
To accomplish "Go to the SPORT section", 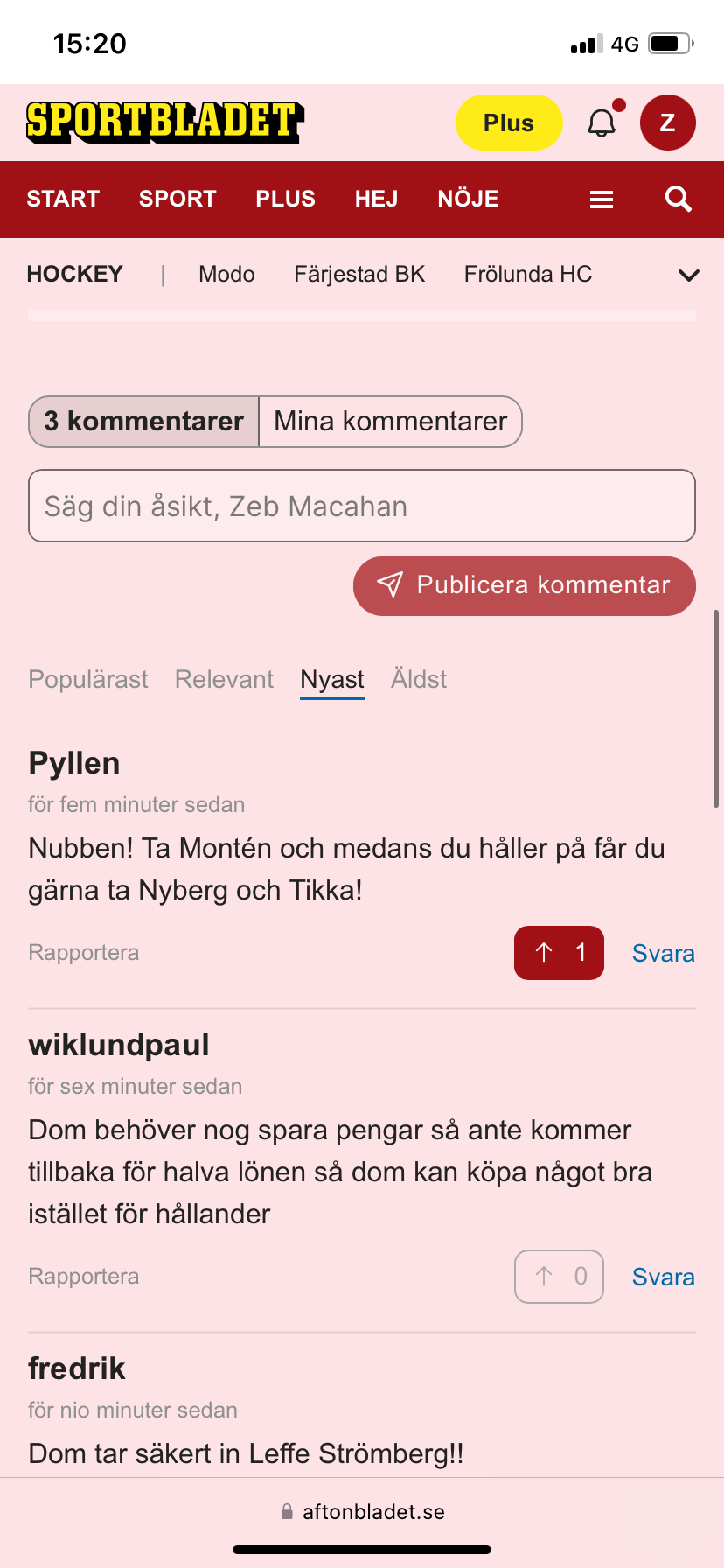I will [x=178, y=199].
